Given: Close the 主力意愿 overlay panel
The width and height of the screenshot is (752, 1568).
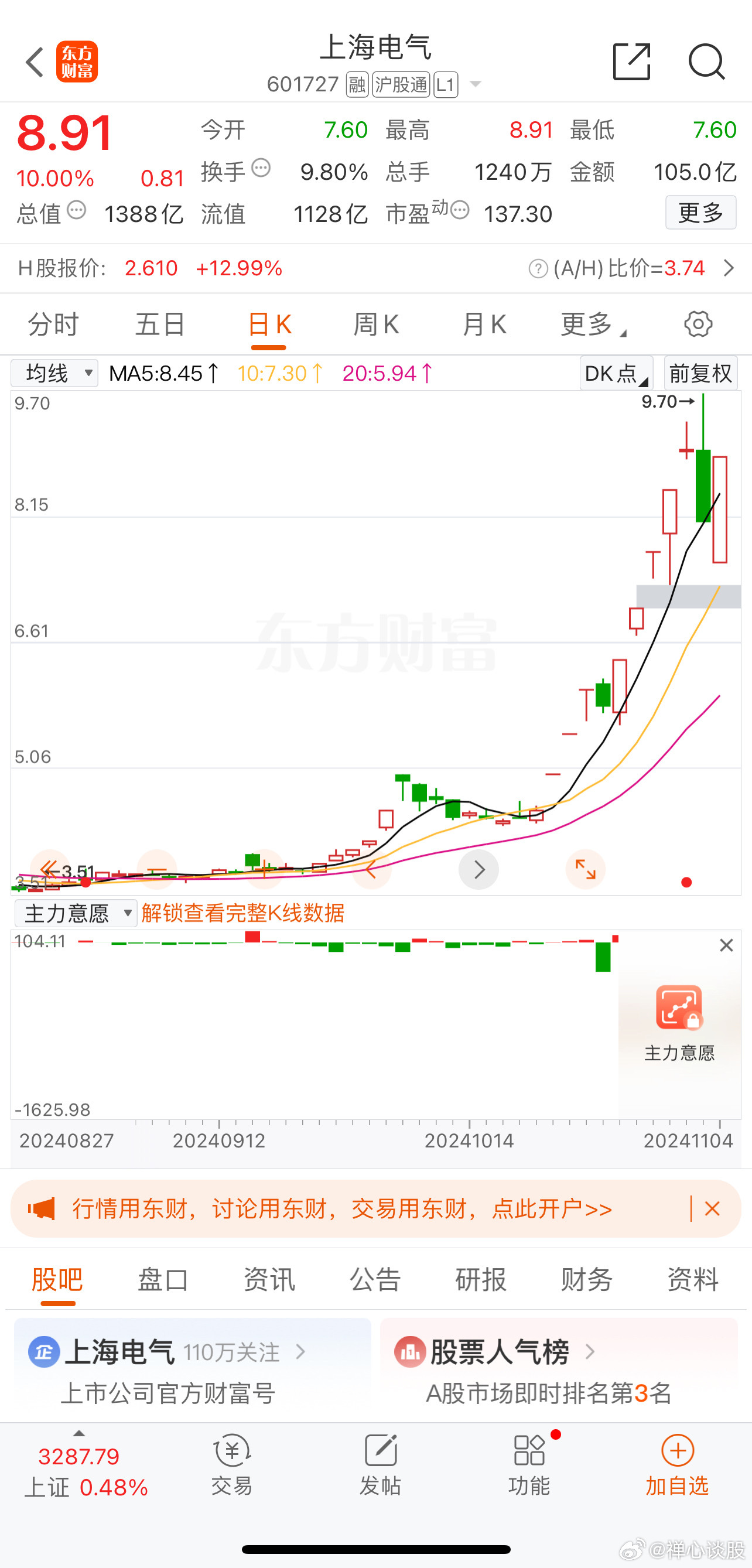Looking at the screenshot, I should click(x=726, y=945).
